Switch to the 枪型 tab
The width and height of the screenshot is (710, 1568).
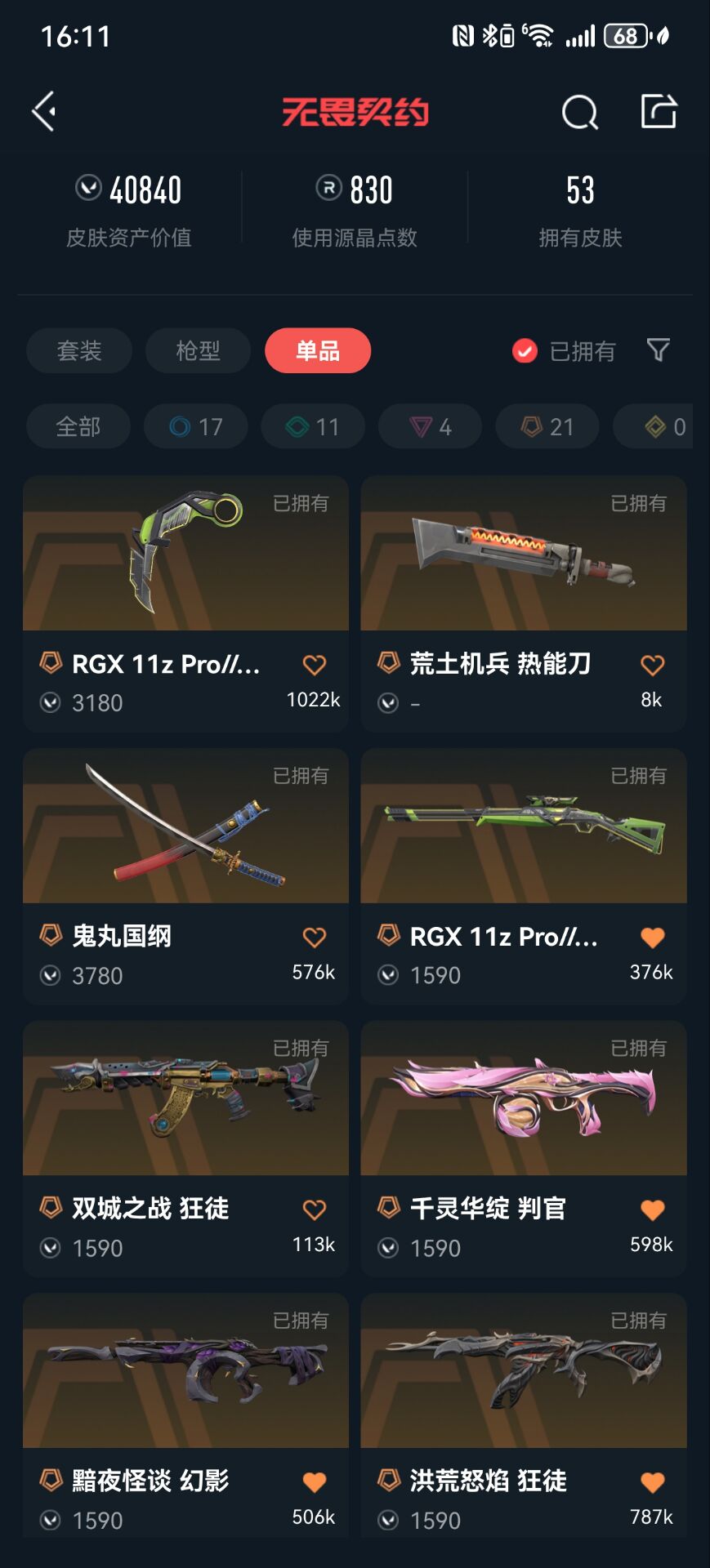(x=198, y=351)
